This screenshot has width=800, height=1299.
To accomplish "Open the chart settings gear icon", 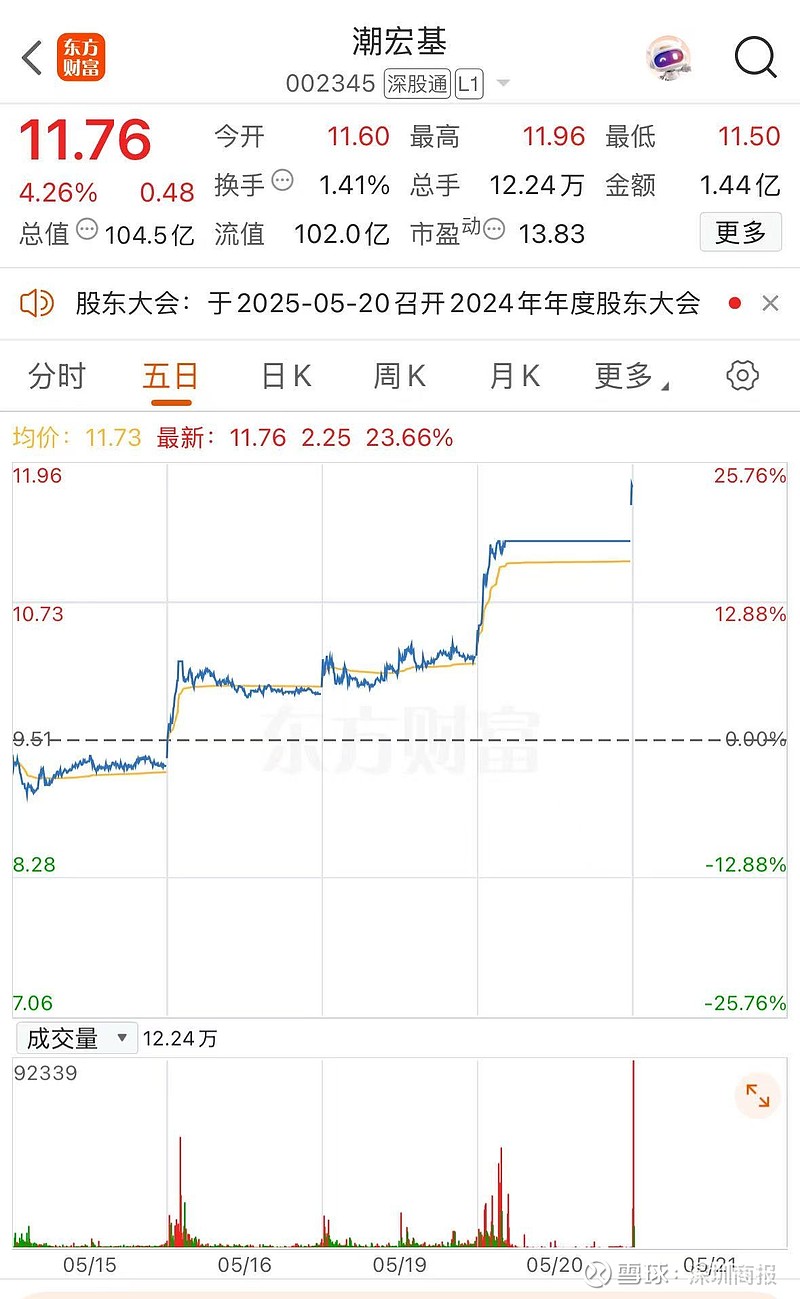I will click(x=740, y=375).
